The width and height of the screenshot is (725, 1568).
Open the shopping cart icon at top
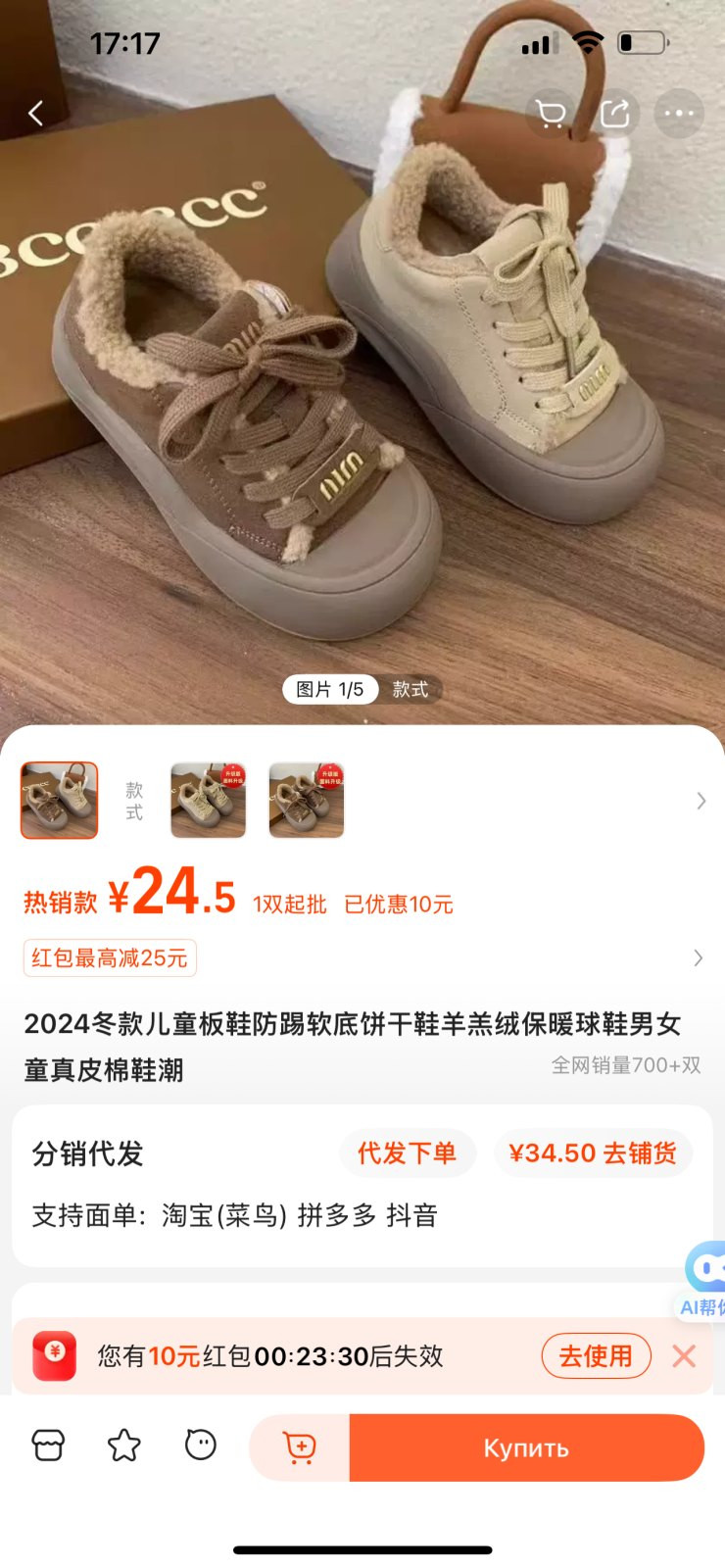click(551, 114)
